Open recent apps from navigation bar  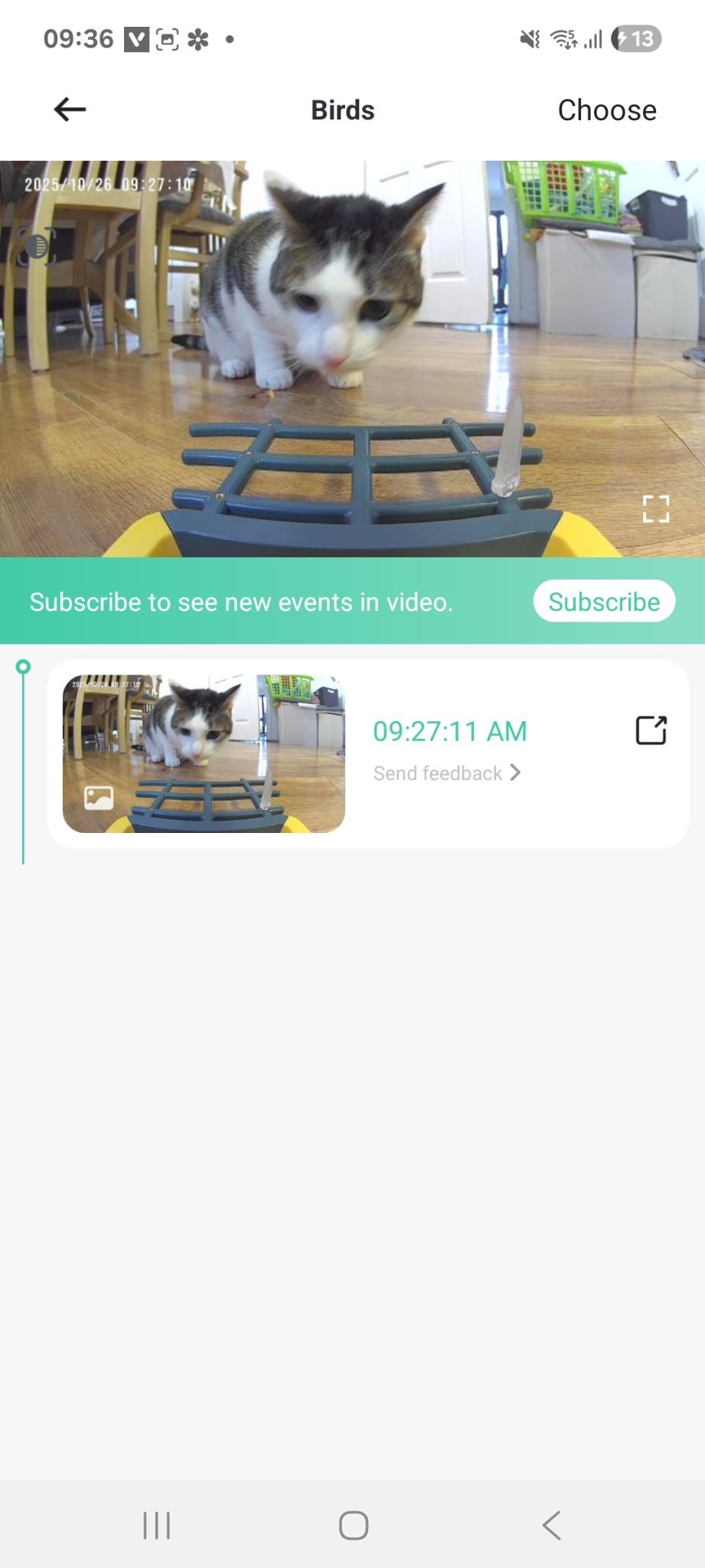click(157, 1525)
